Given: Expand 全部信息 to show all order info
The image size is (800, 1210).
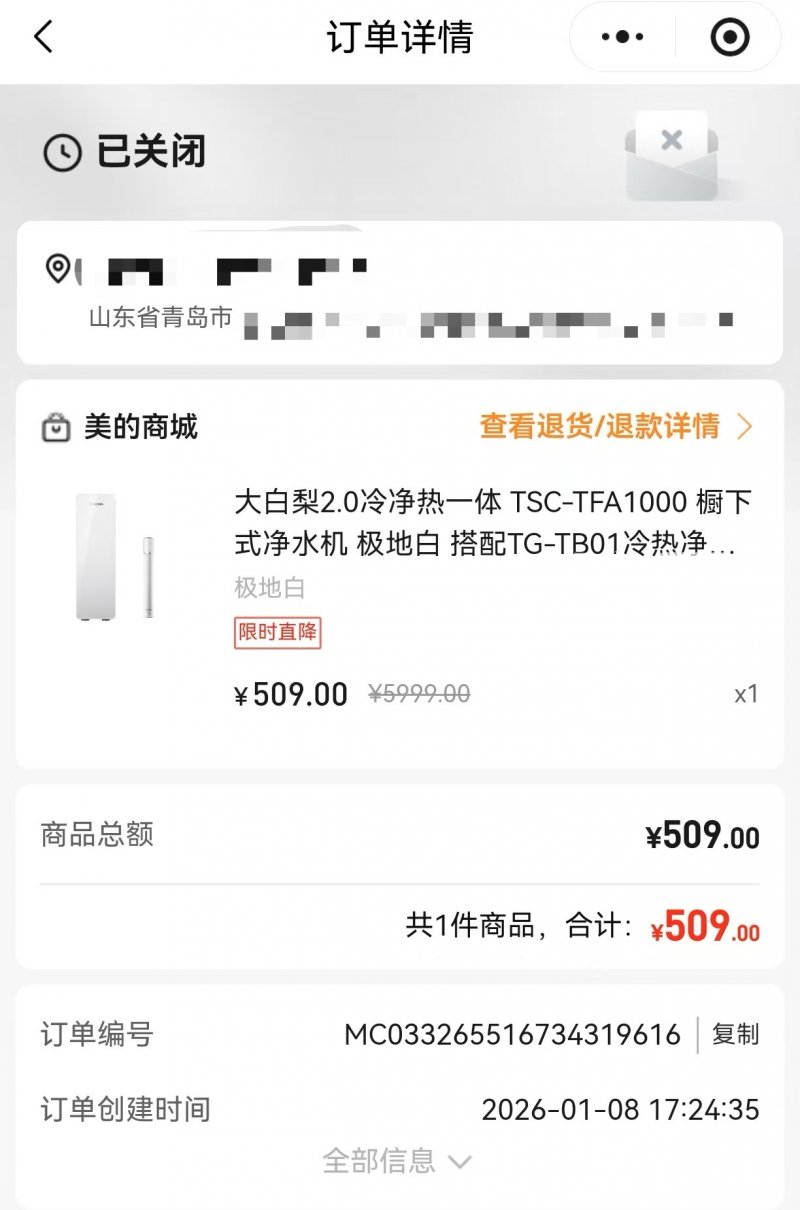Looking at the screenshot, I should tap(397, 1161).
